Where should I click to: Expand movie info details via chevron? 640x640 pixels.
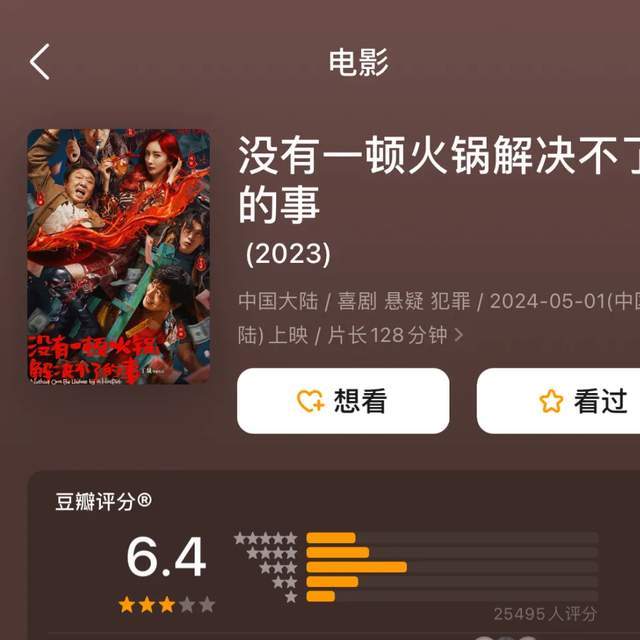459,336
